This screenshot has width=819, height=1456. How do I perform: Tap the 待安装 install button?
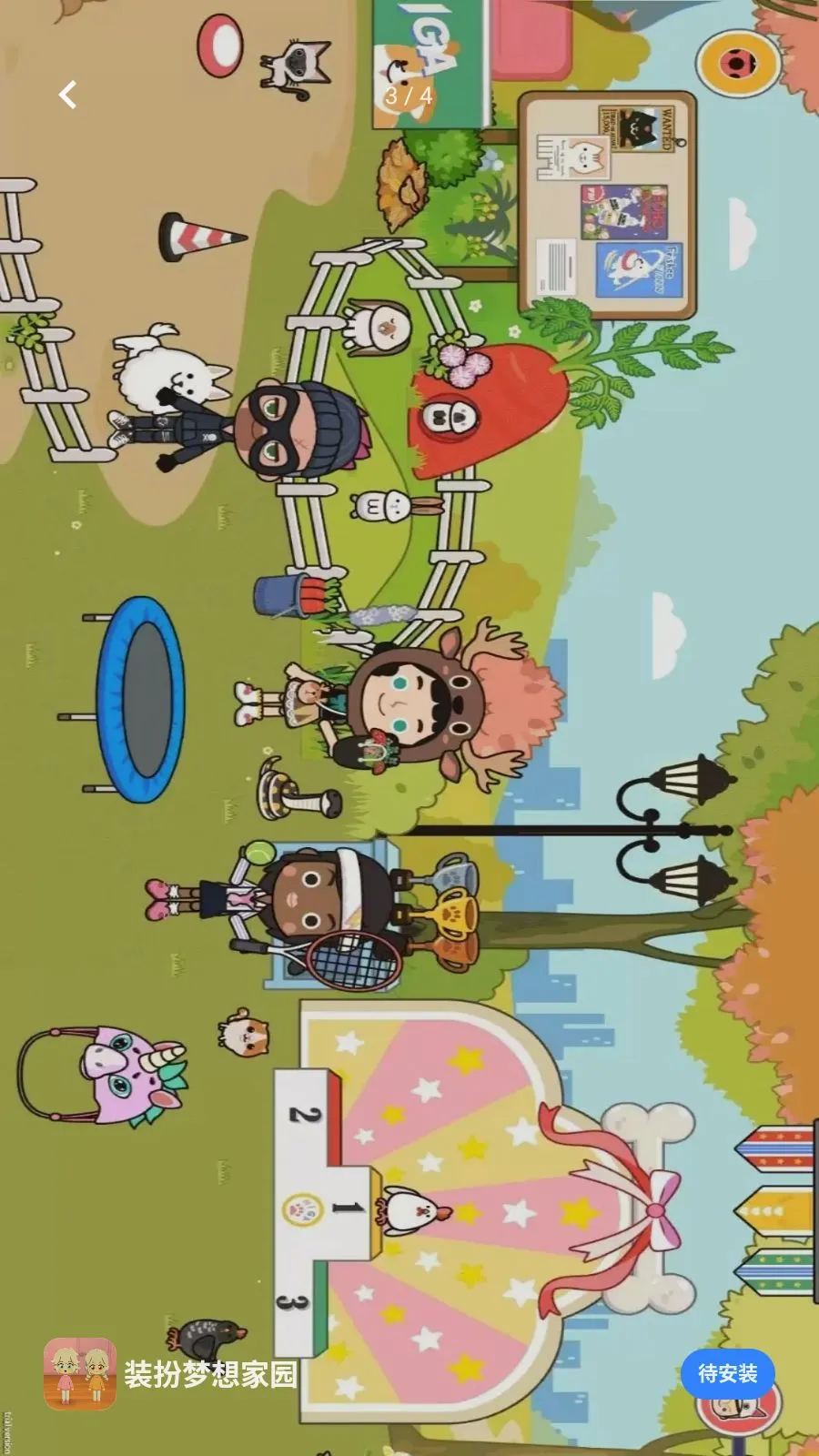tap(727, 1372)
